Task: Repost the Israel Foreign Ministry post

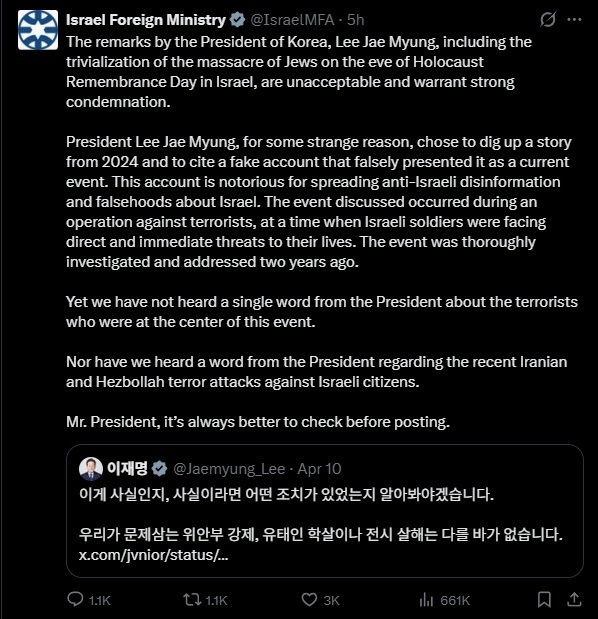Action: (205, 600)
